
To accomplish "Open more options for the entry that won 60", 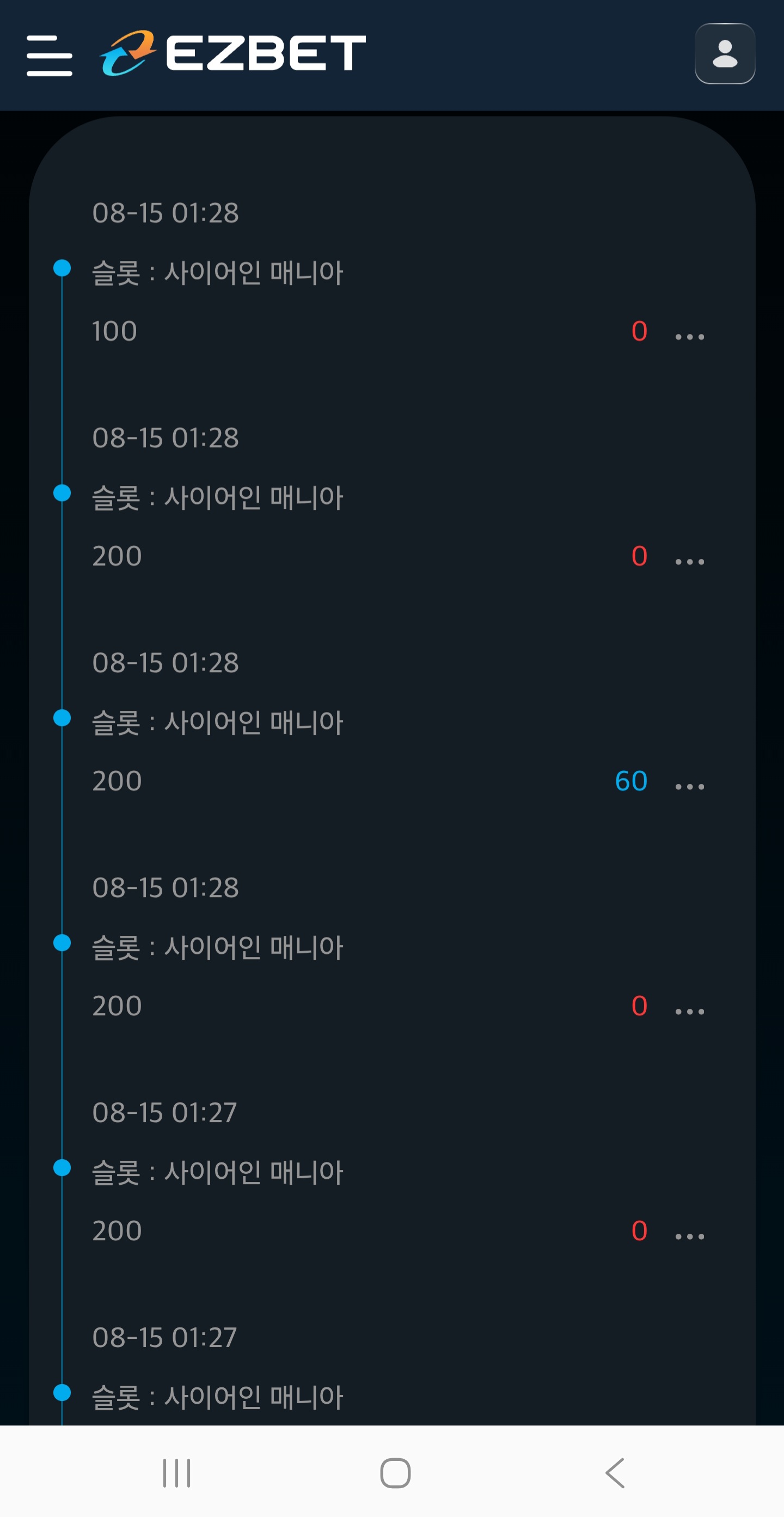I will [689, 787].
